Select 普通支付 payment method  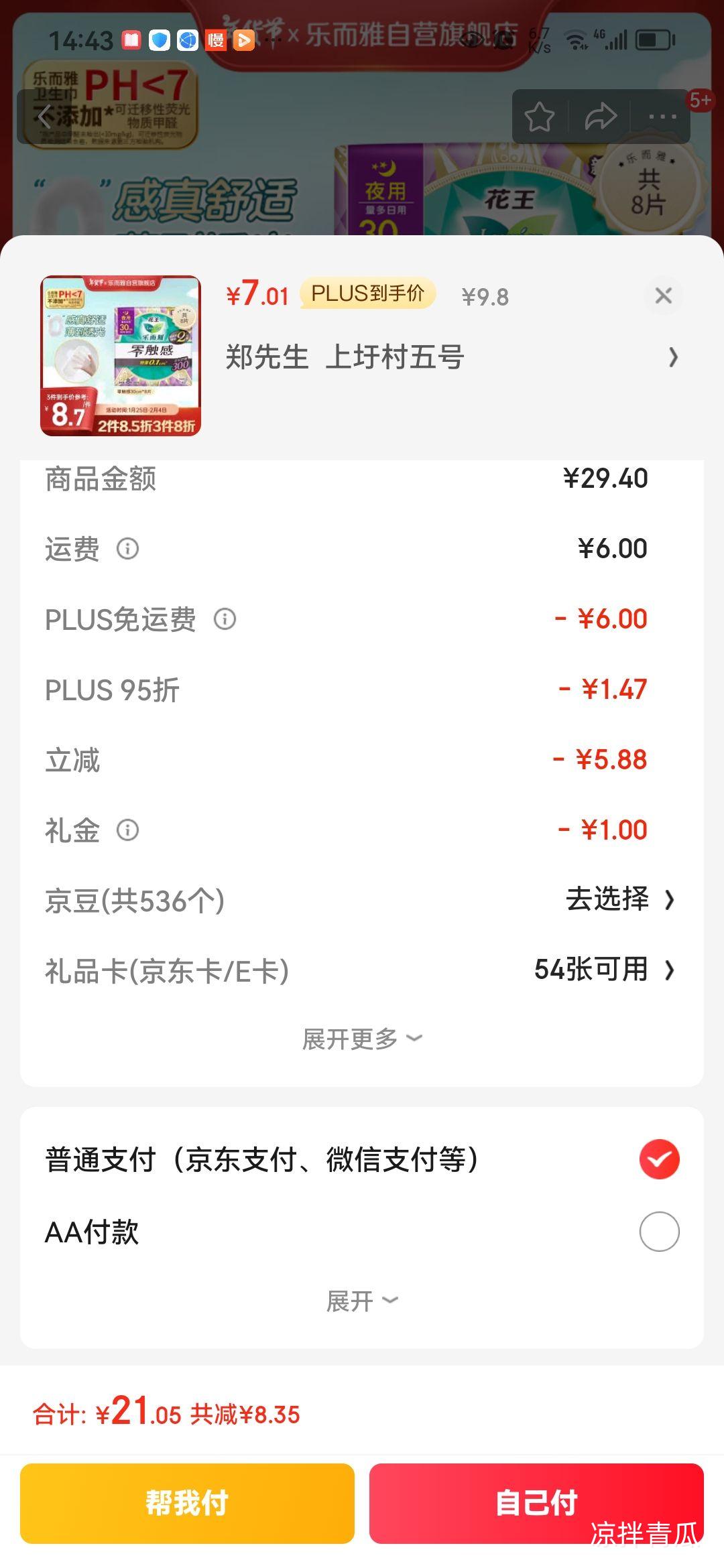(x=659, y=1159)
